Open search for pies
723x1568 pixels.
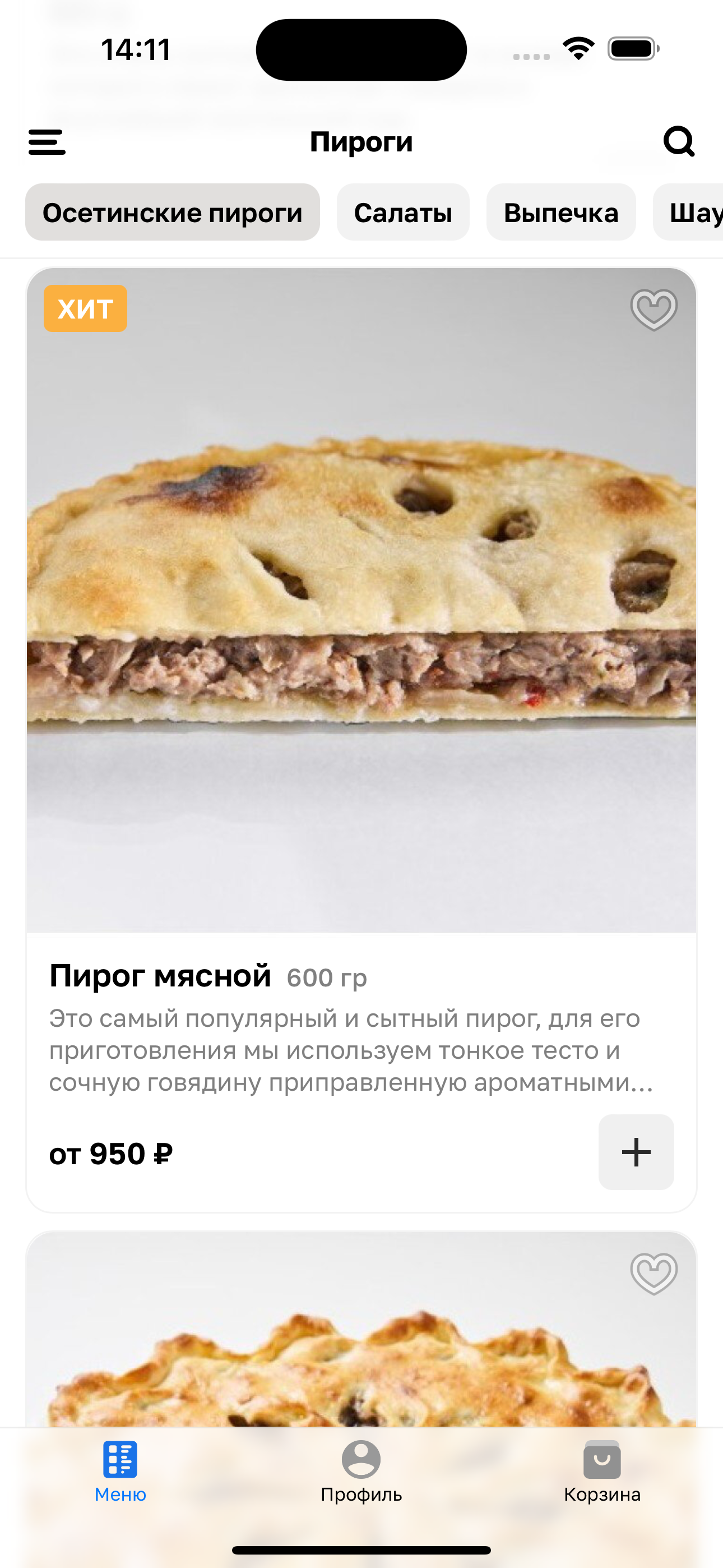(x=679, y=142)
